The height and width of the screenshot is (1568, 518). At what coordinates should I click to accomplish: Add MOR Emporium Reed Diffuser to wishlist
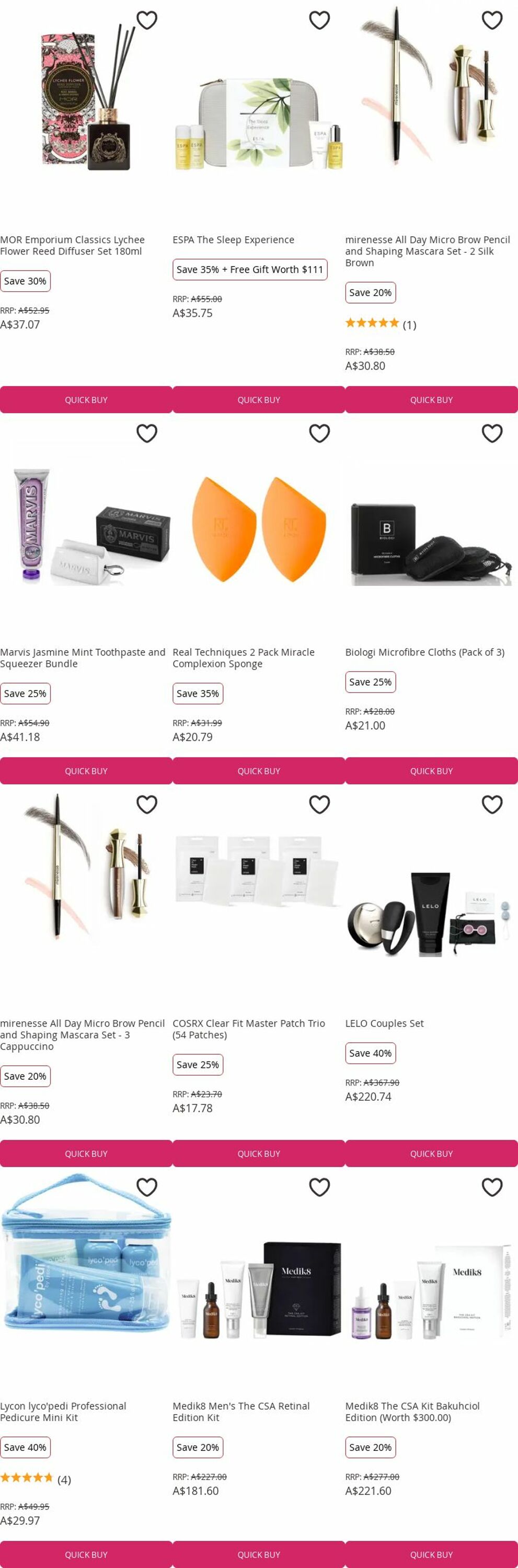click(x=147, y=20)
